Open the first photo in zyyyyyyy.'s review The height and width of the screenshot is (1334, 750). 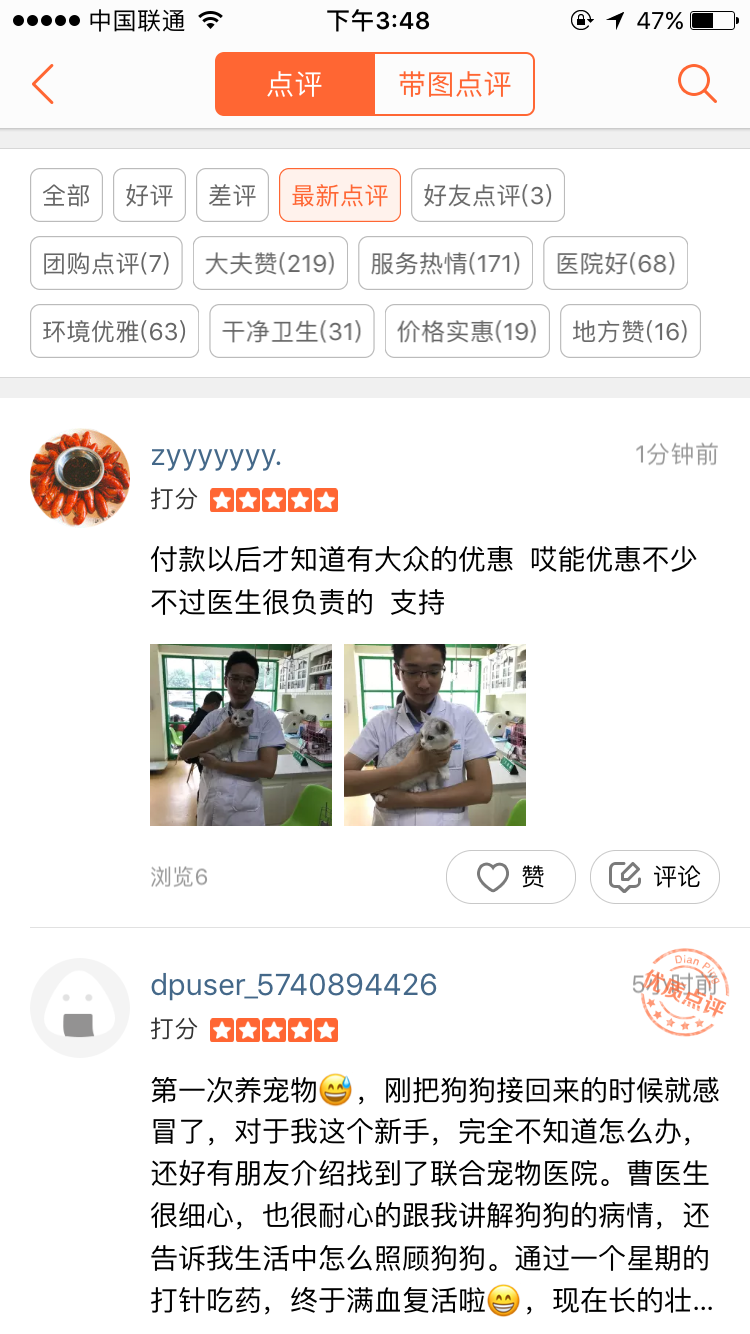coord(240,735)
